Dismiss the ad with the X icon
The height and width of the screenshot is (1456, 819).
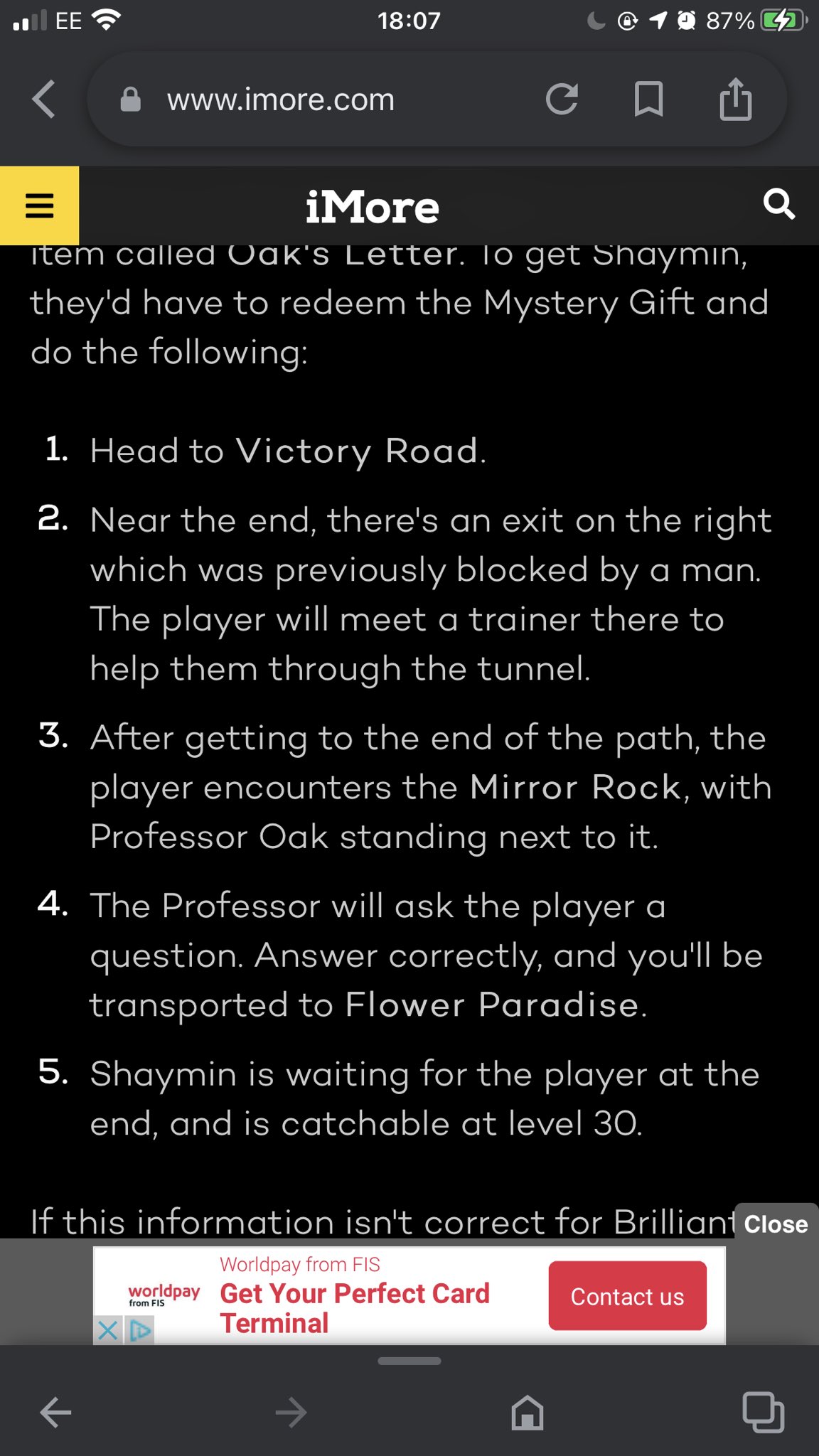coord(107,1329)
